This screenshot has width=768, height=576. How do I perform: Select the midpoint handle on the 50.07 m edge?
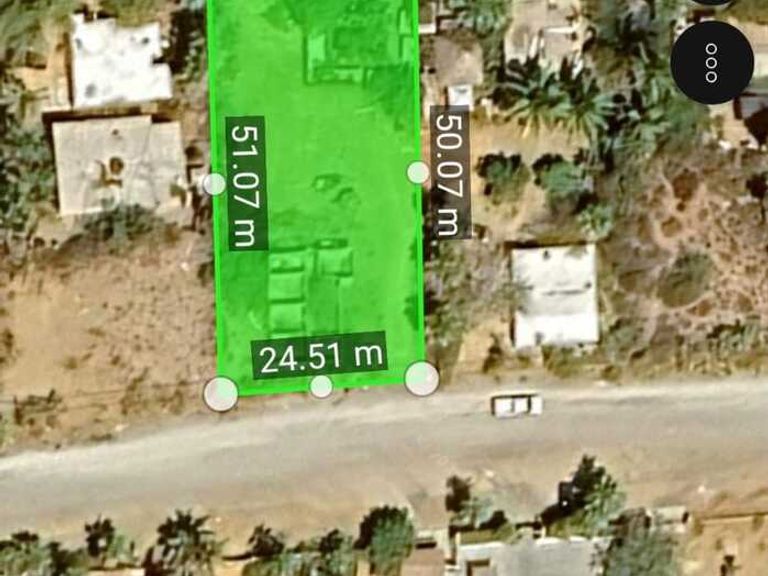[x=418, y=172]
